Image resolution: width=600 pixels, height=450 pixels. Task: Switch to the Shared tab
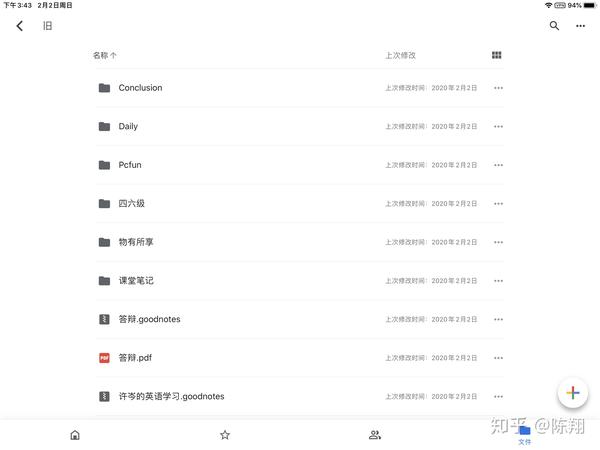(x=375, y=435)
